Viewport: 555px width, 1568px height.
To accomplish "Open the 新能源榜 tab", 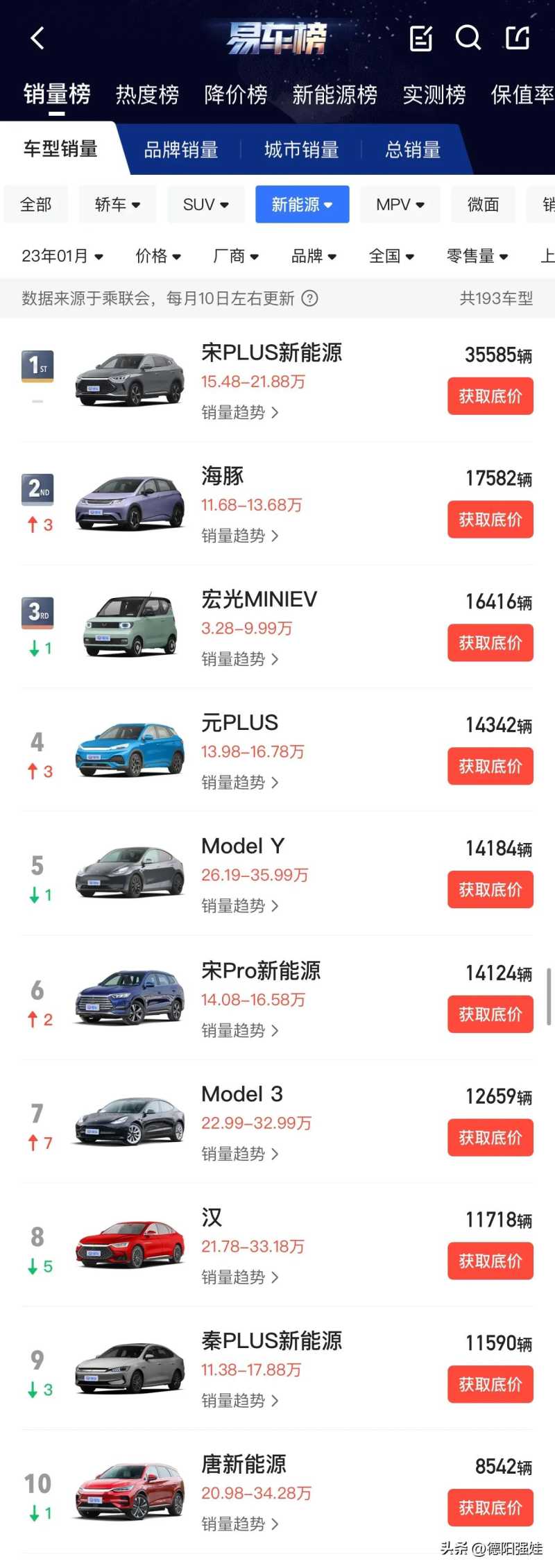I will click(x=334, y=94).
